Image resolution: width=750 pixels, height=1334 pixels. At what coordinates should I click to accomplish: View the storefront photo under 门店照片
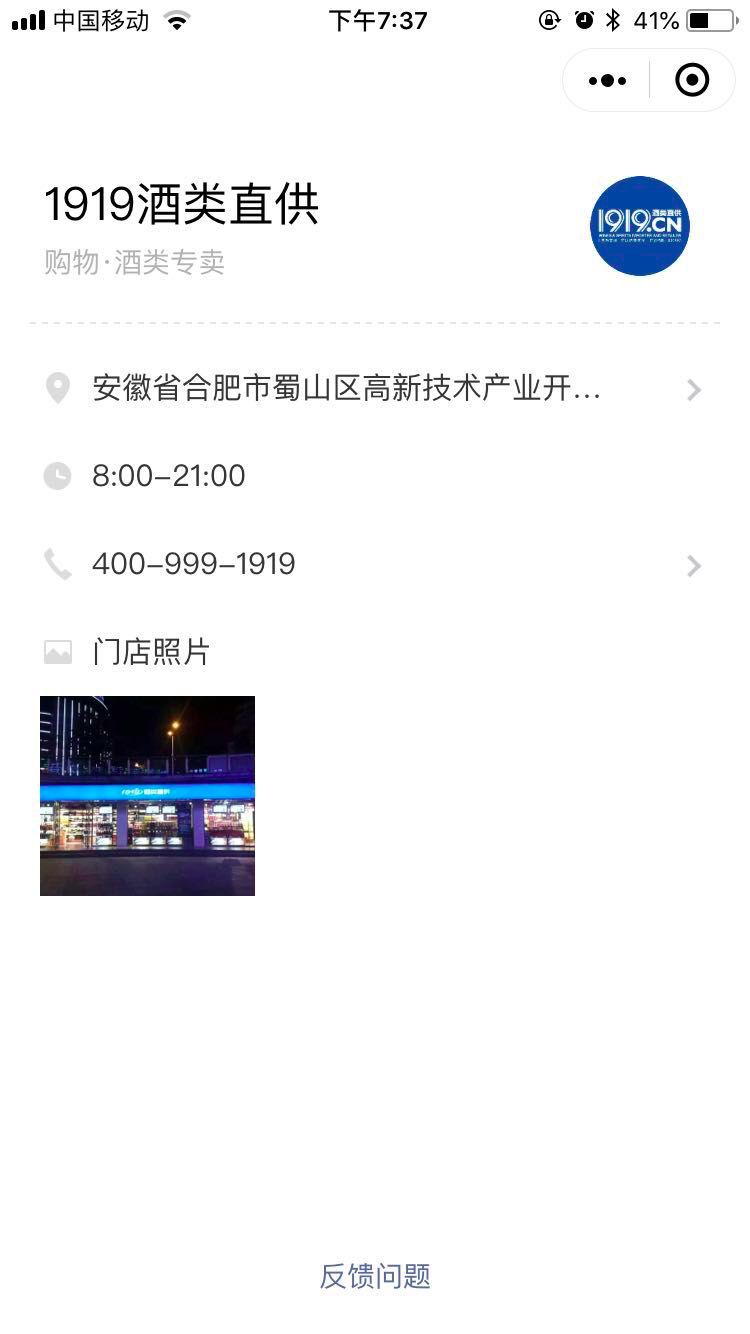click(x=148, y=795)
